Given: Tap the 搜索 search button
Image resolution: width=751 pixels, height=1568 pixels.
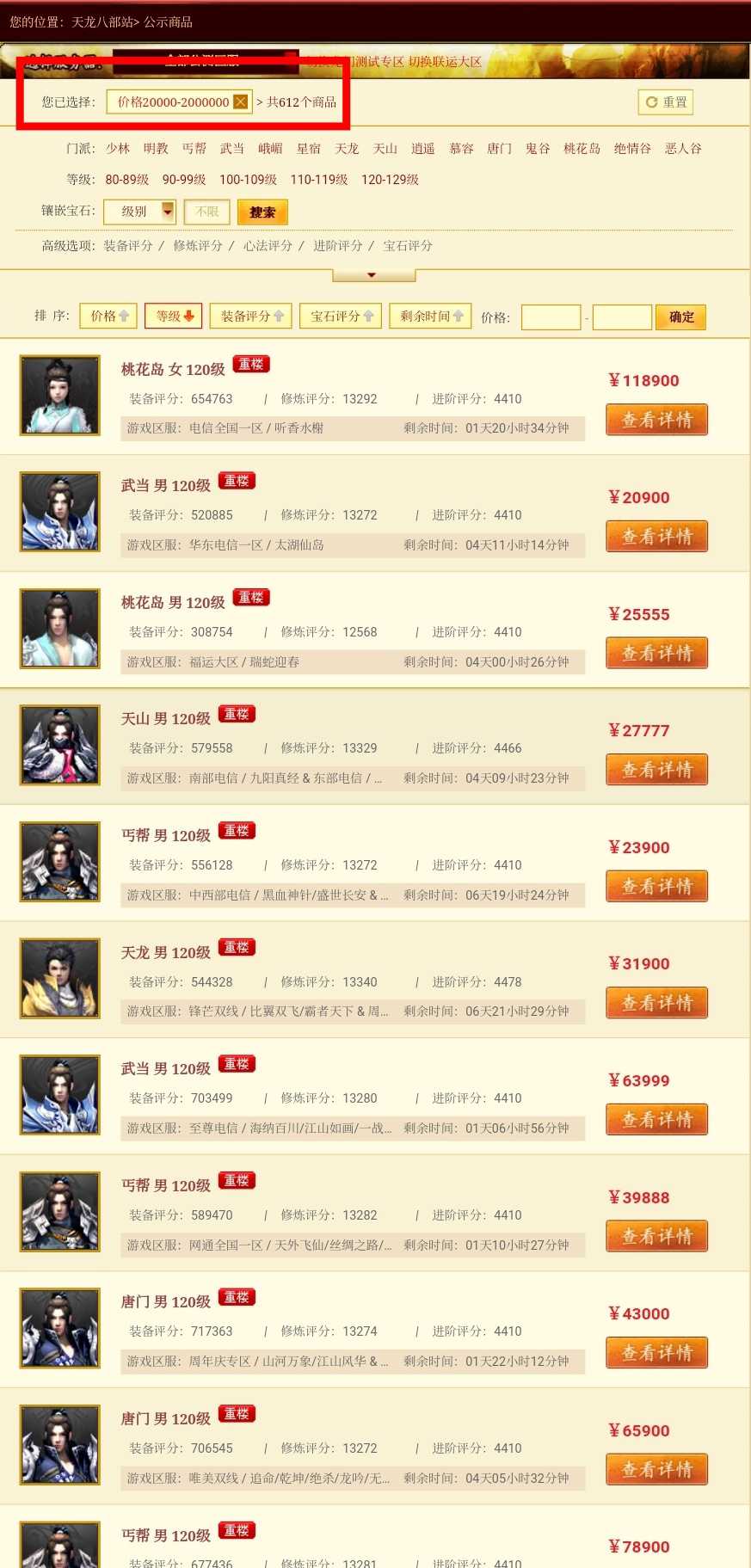Looking at the screenshot, I should coord(262,212).
